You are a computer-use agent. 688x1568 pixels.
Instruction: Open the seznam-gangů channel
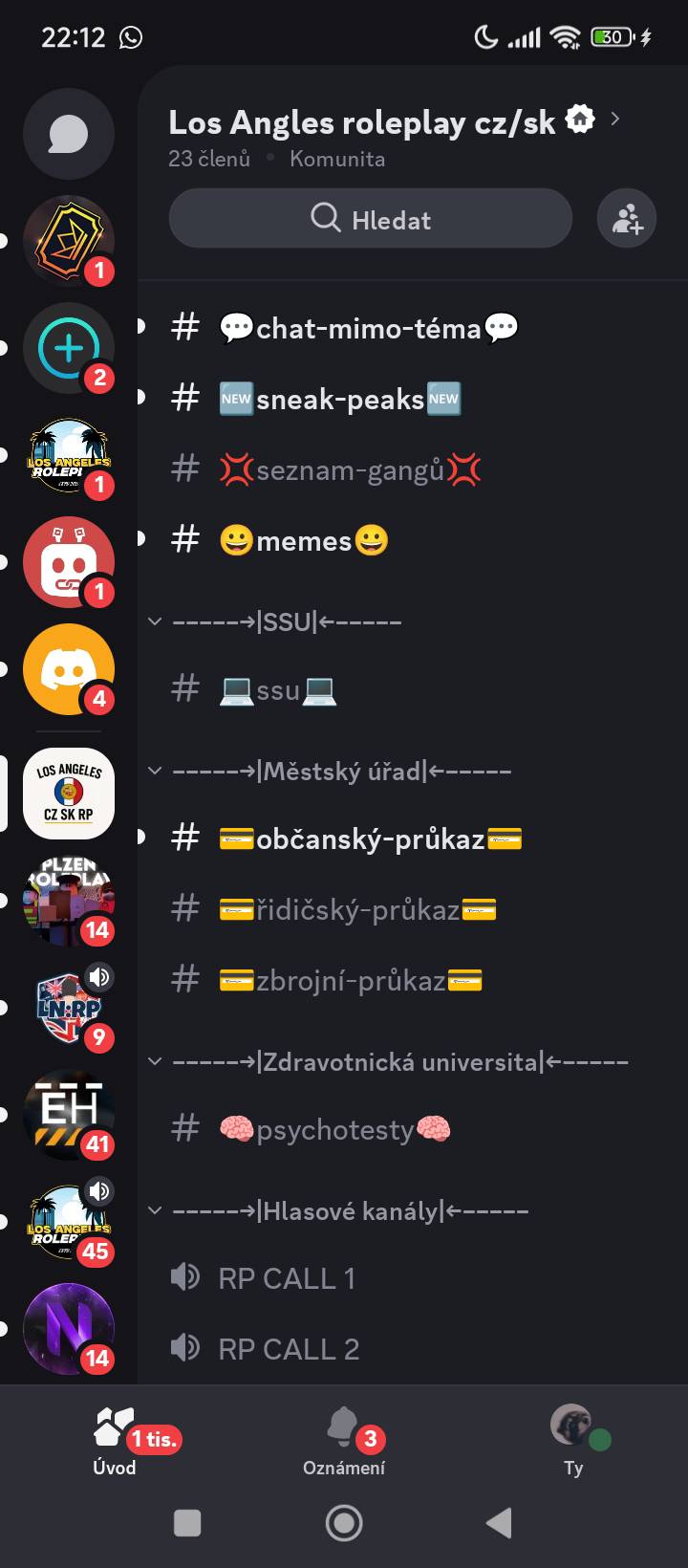(x=350, y=470)
